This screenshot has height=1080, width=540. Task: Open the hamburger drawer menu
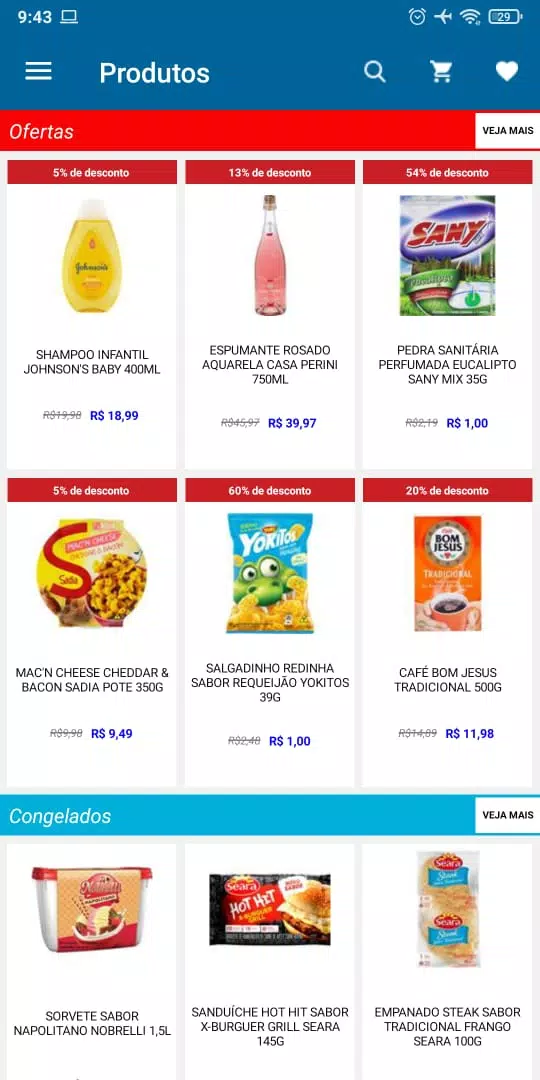coord(39,72)
